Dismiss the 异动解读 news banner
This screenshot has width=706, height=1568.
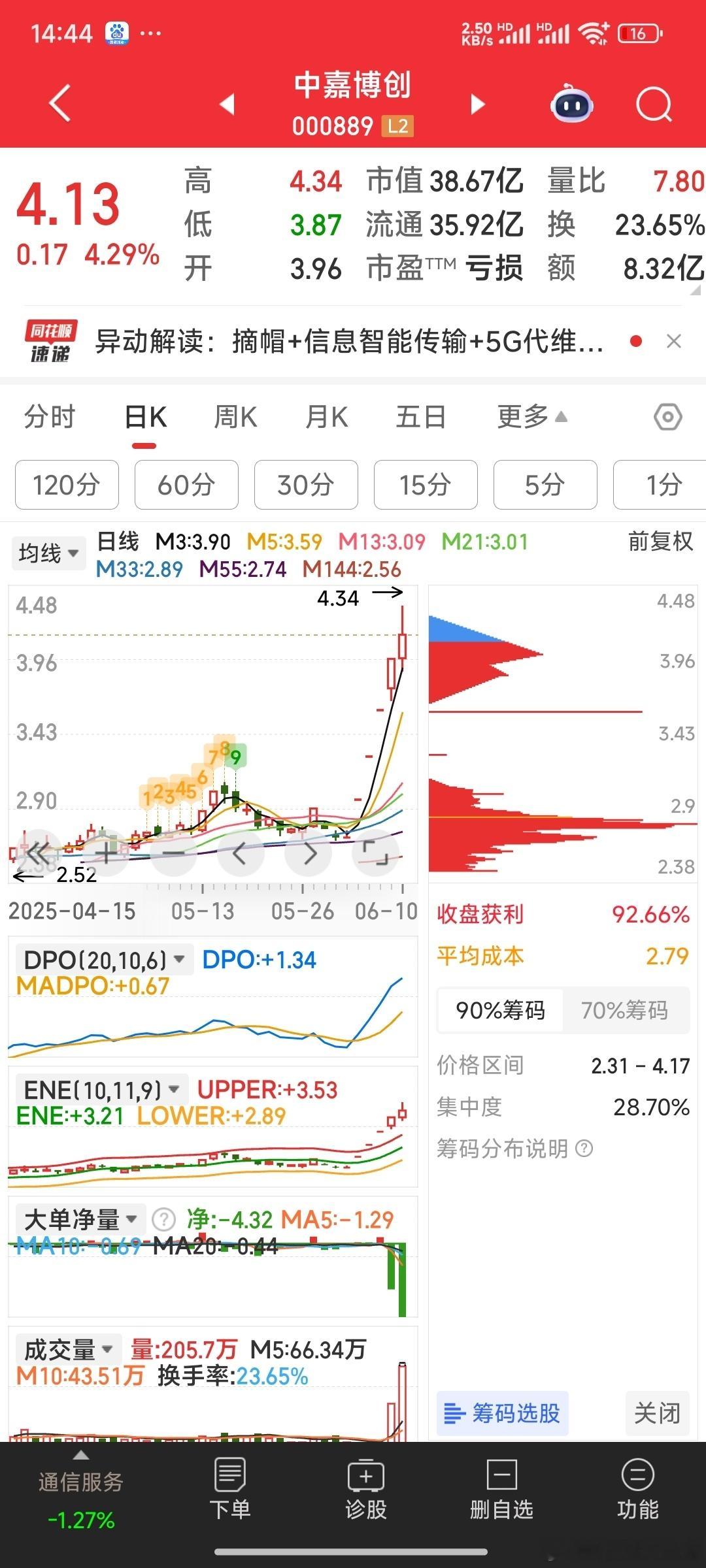(674, 341)
